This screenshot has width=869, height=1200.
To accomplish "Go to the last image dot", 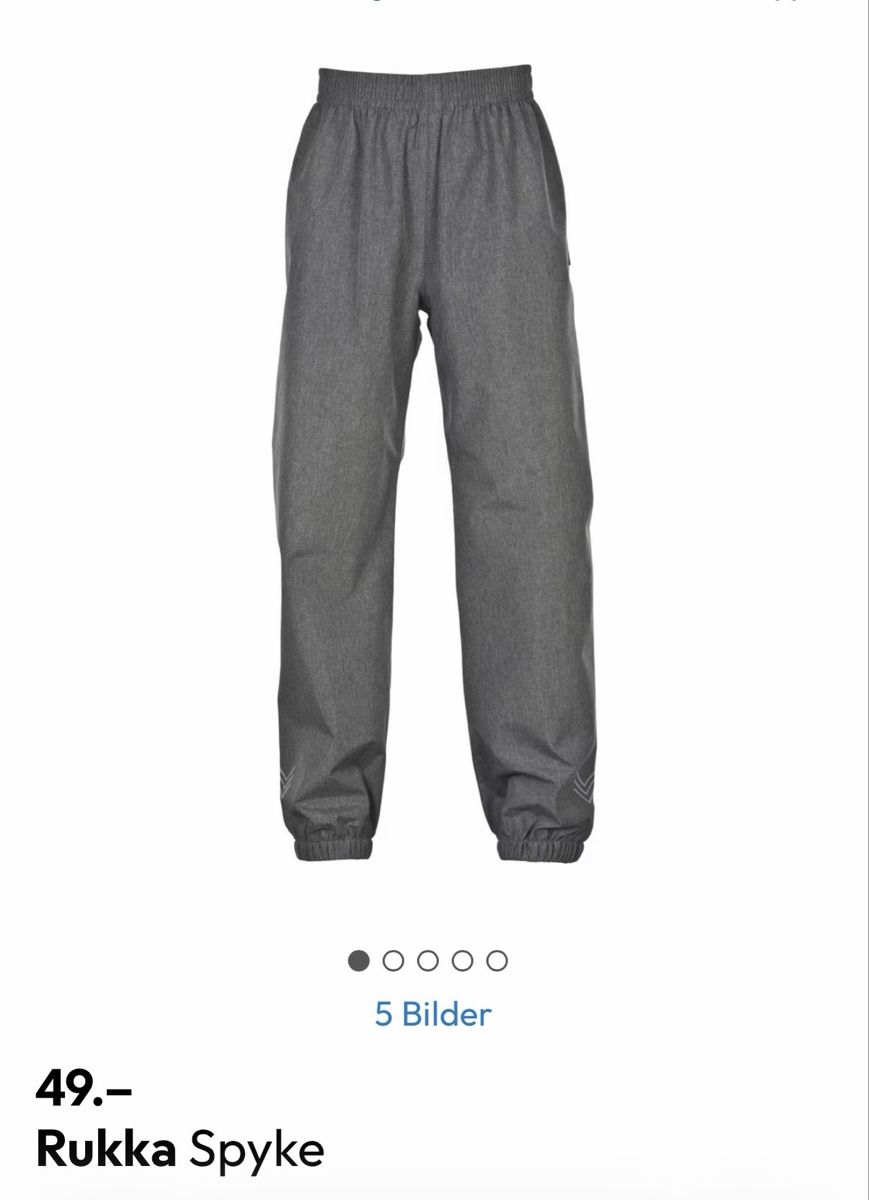I will [x=497, y=961].
